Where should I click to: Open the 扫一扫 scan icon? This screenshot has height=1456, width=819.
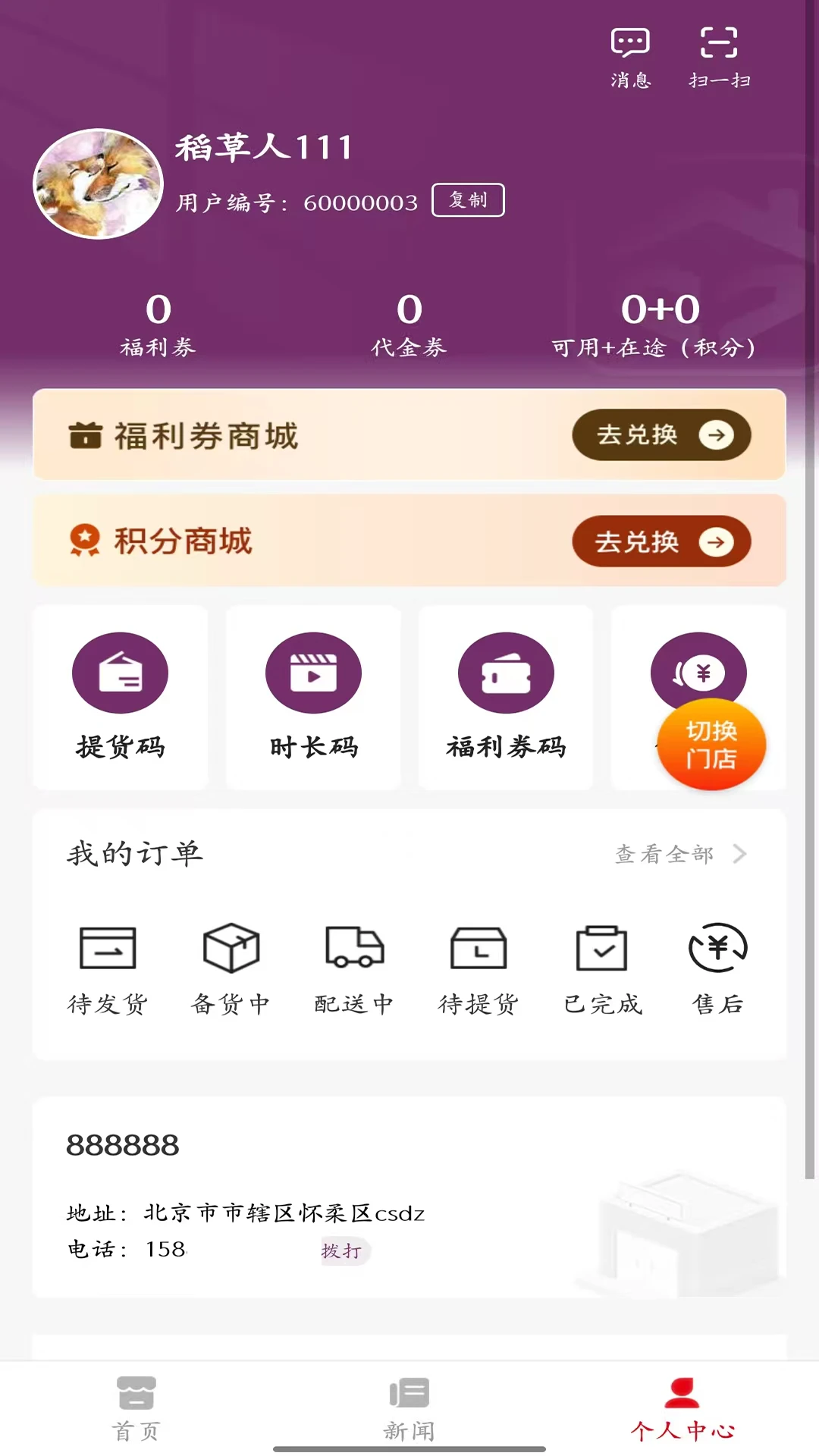tap(718, 53)
